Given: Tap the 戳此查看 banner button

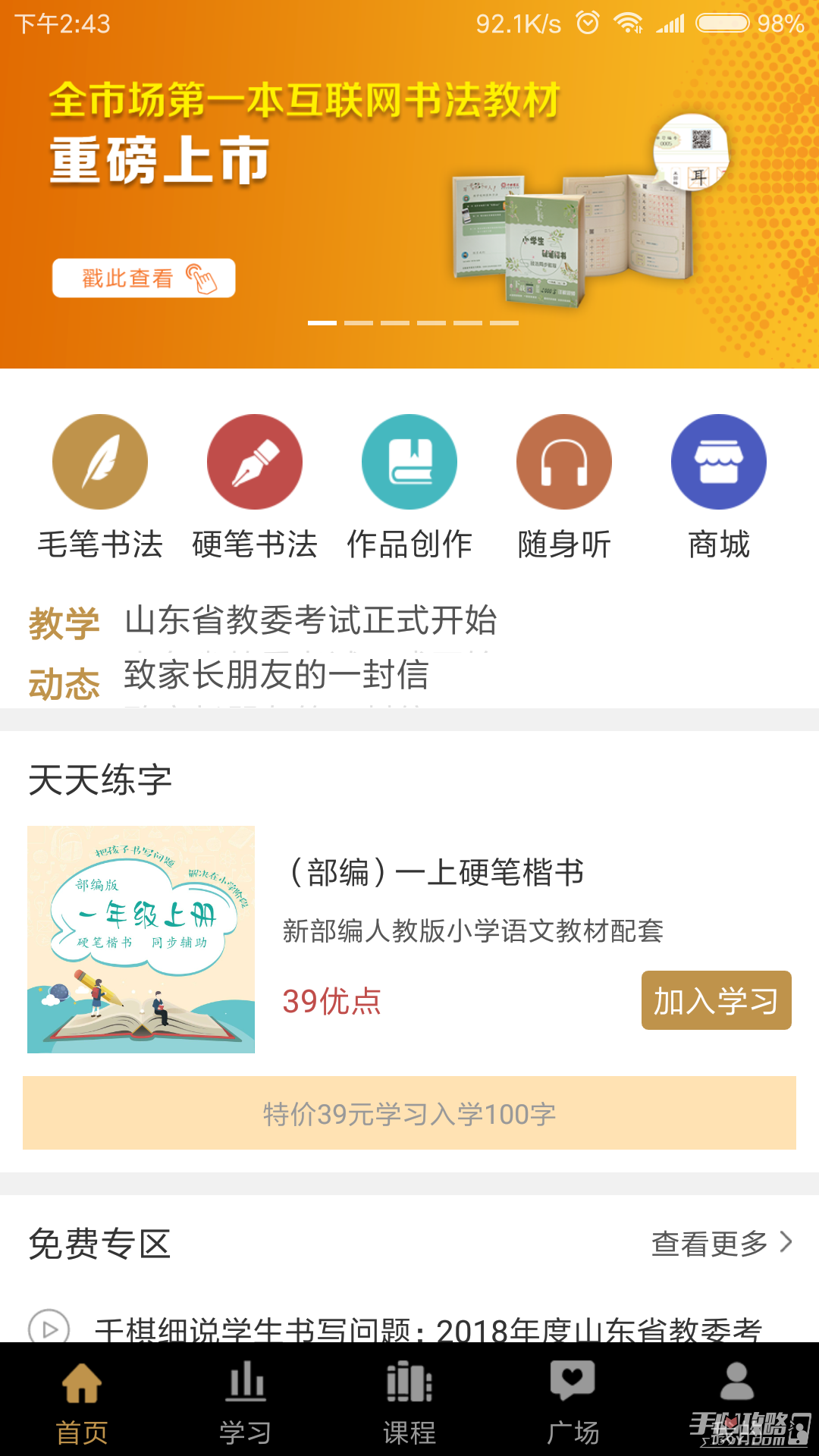Looking at the screenshot, I should pos(144,279).
